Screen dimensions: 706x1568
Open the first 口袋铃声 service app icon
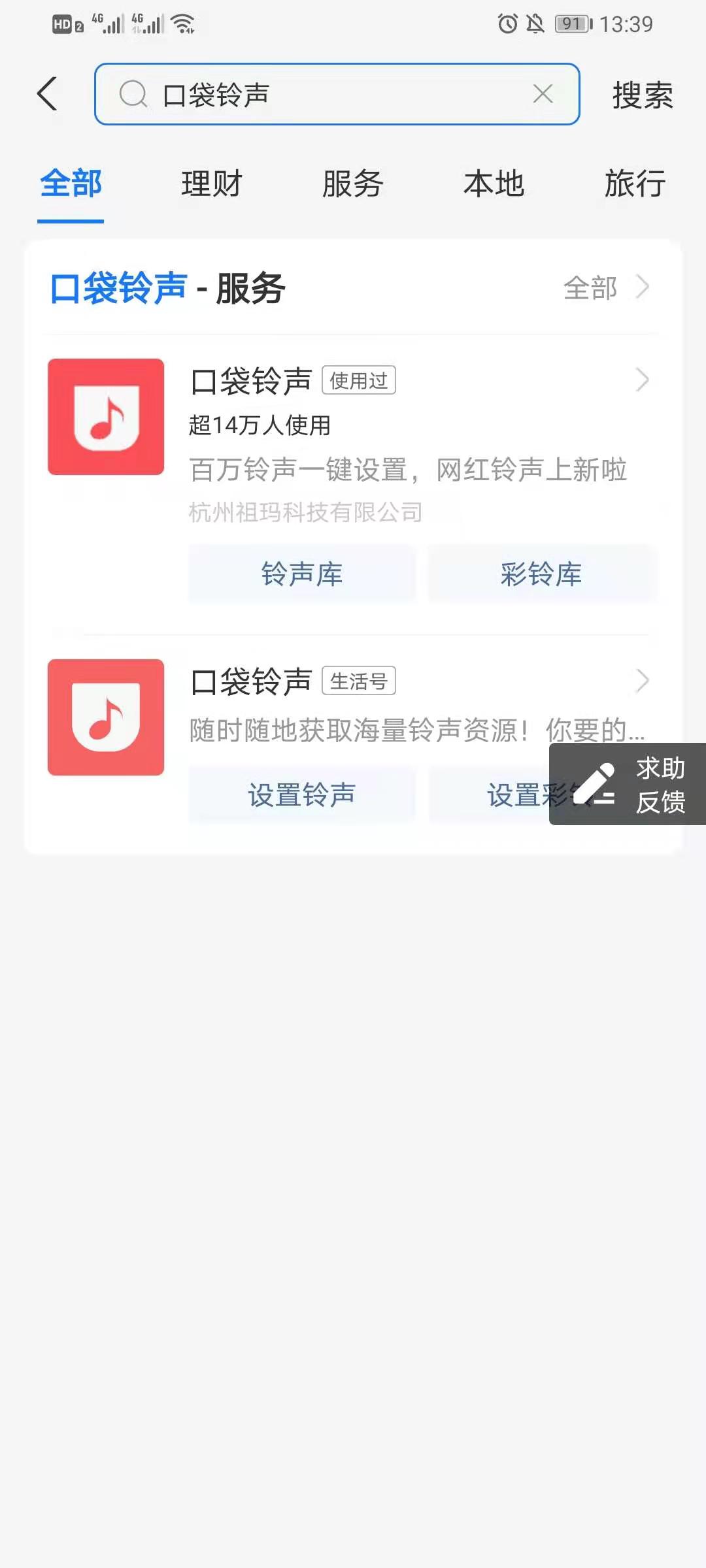click(x=105, y=416)
